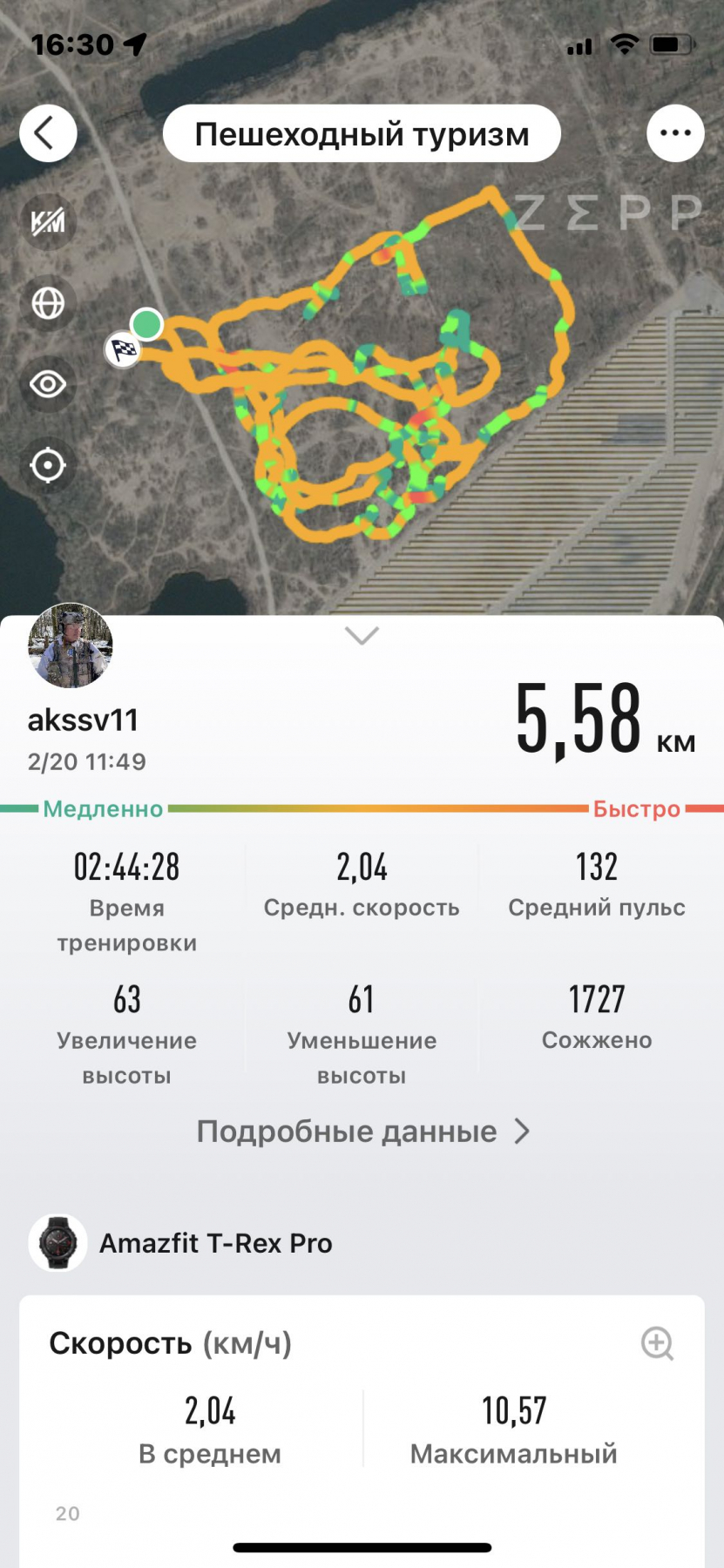This screenshot has height=1568, width=724.
Task: Toggle route visibility with eye icon
Action: point(48,384)
